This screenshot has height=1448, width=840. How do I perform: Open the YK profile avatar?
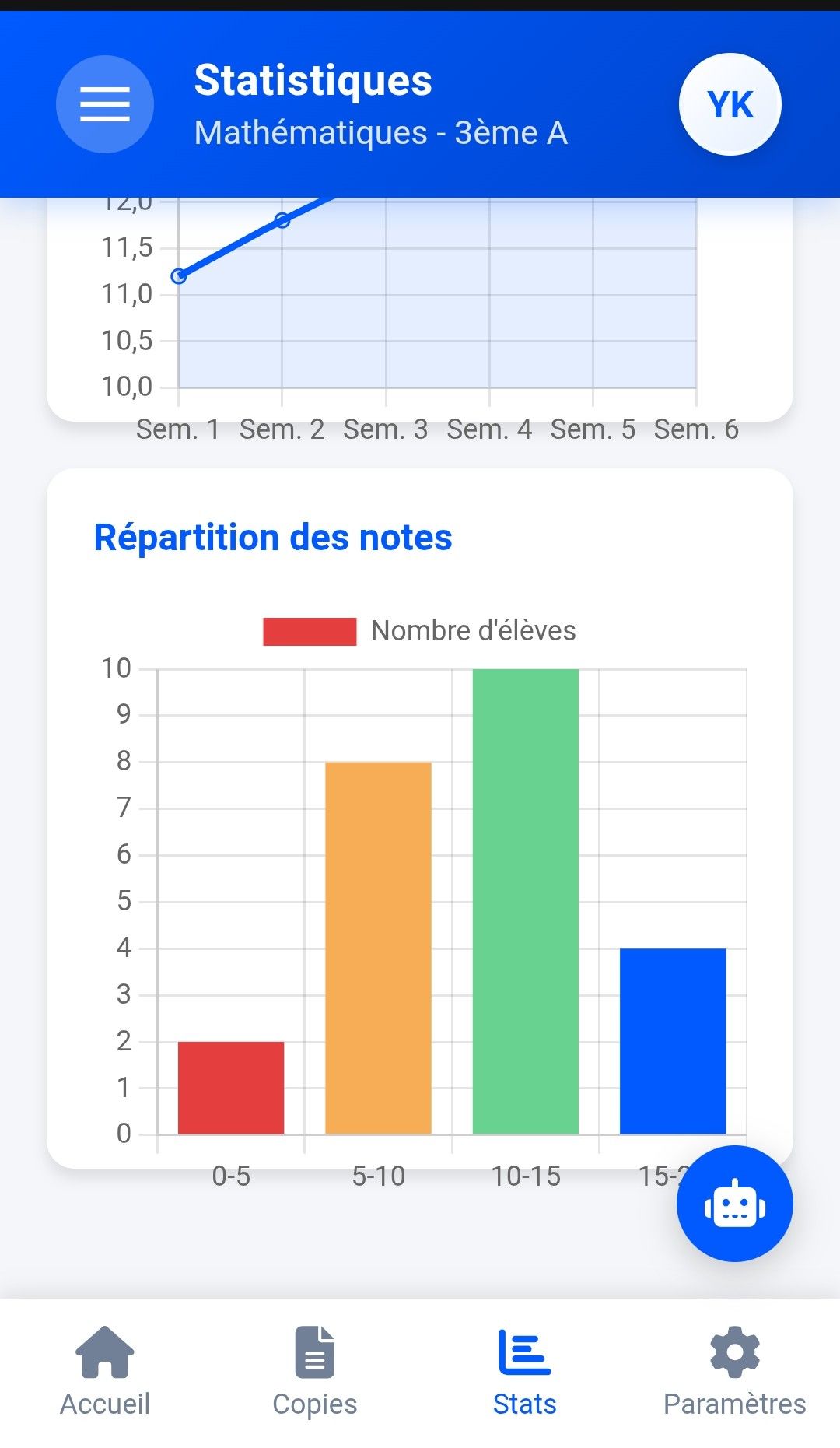[x=730, y=104]
